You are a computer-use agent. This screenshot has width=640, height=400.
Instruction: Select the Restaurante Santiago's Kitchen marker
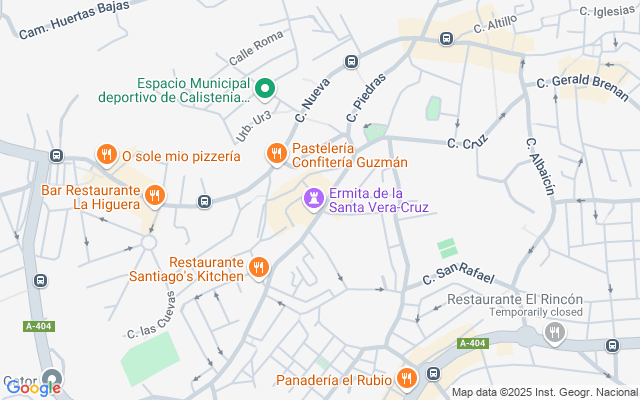point(258,267)
